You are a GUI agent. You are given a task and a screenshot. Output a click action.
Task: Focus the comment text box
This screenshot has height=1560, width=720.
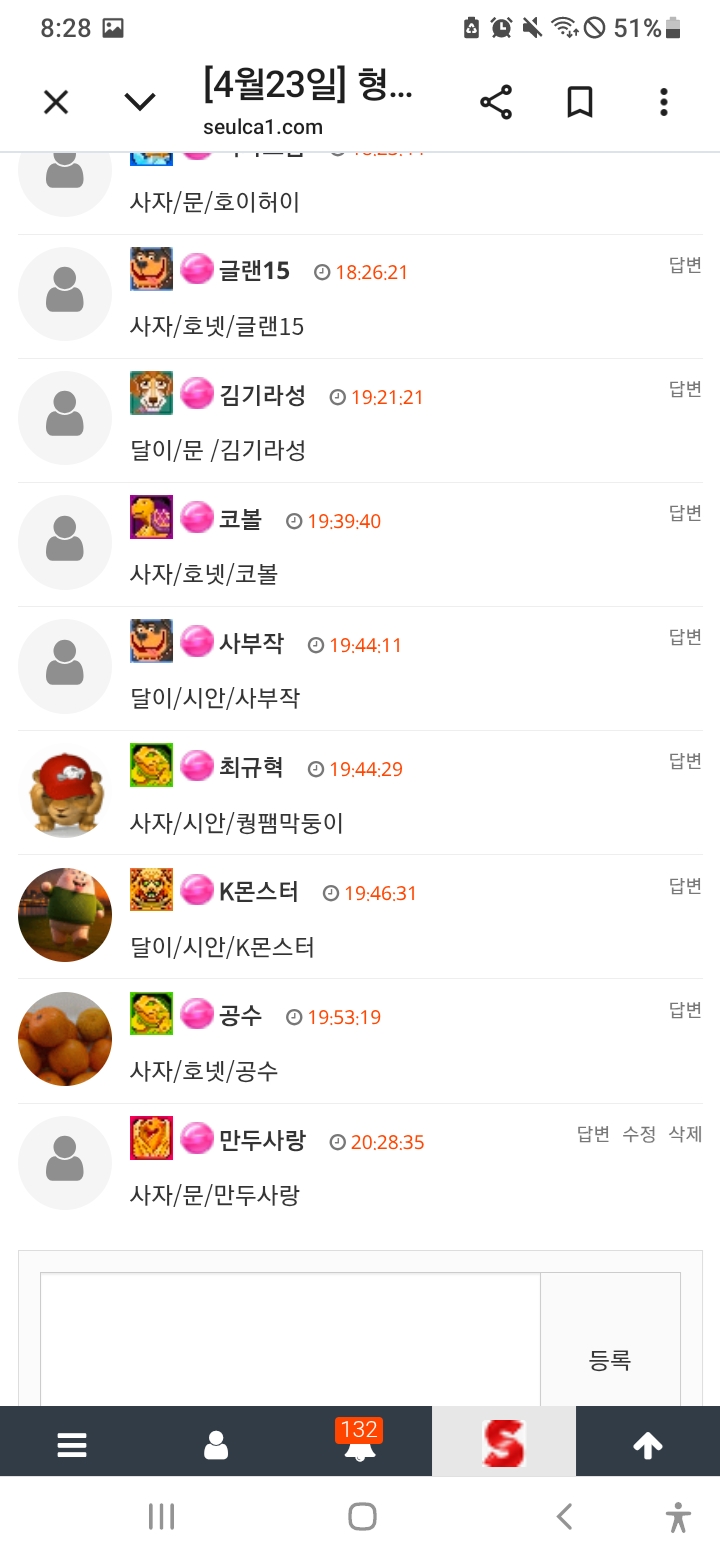pos(290,1340)
